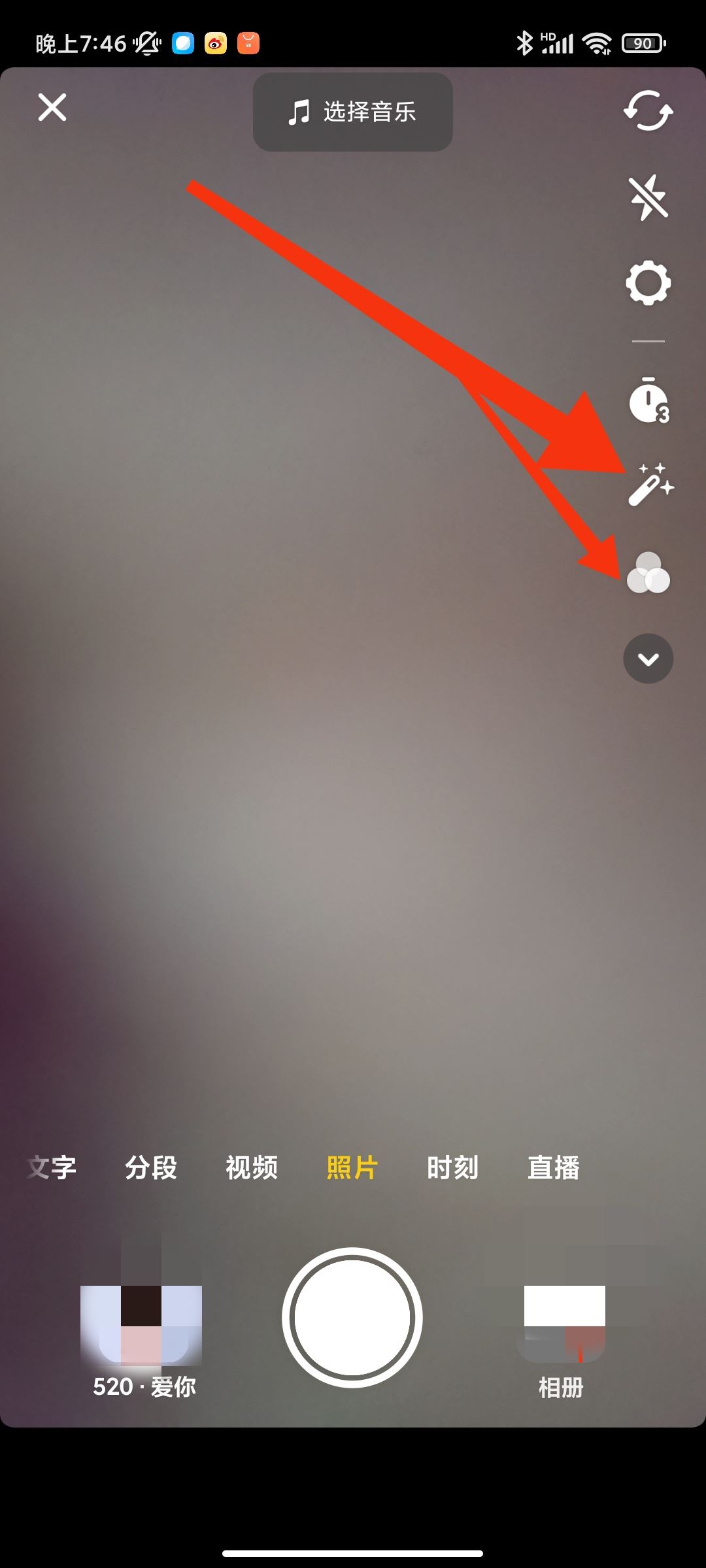The width and height of the screenshot is (706, 1568).
Task: Close the camera screen
Action: [52, 108]
